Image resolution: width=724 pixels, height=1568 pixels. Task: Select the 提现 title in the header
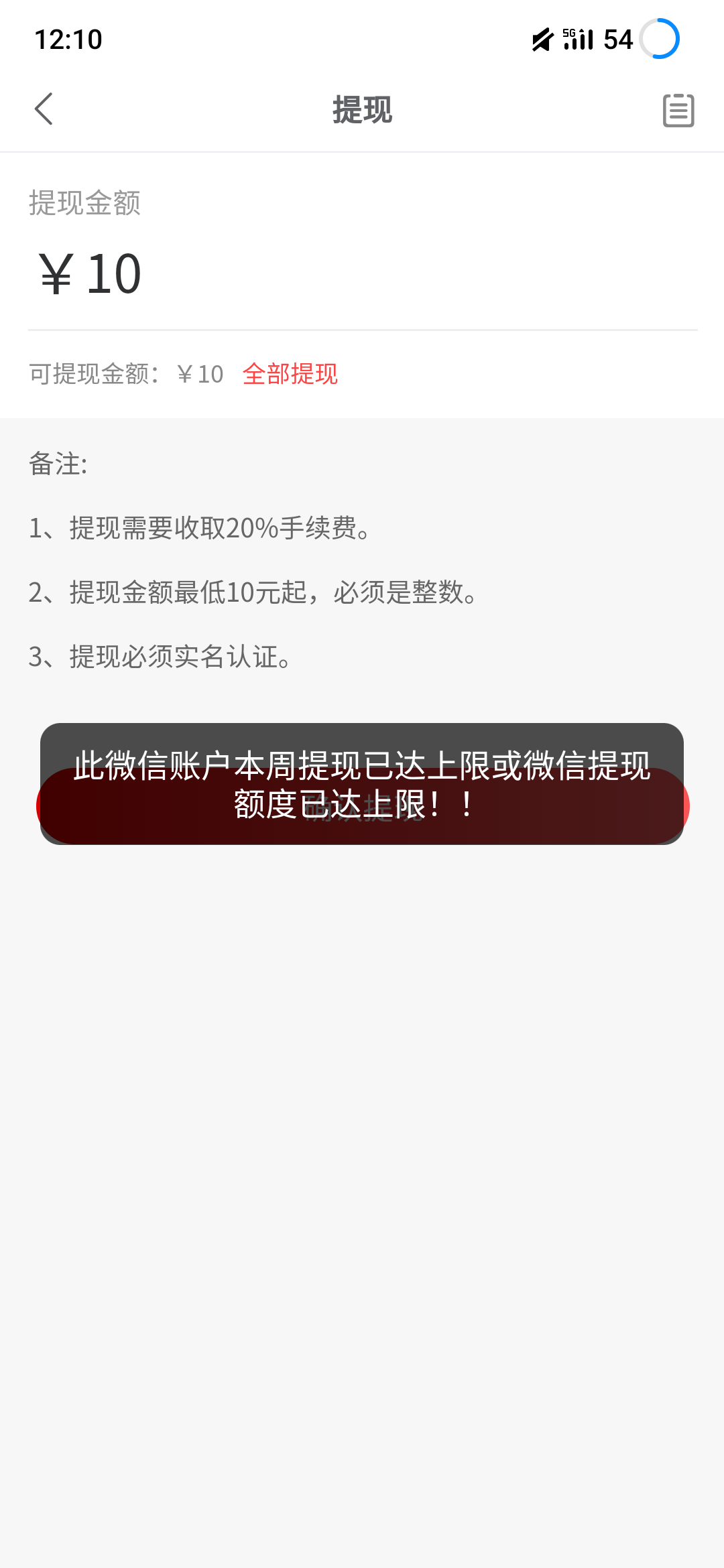tap(362, 110)
